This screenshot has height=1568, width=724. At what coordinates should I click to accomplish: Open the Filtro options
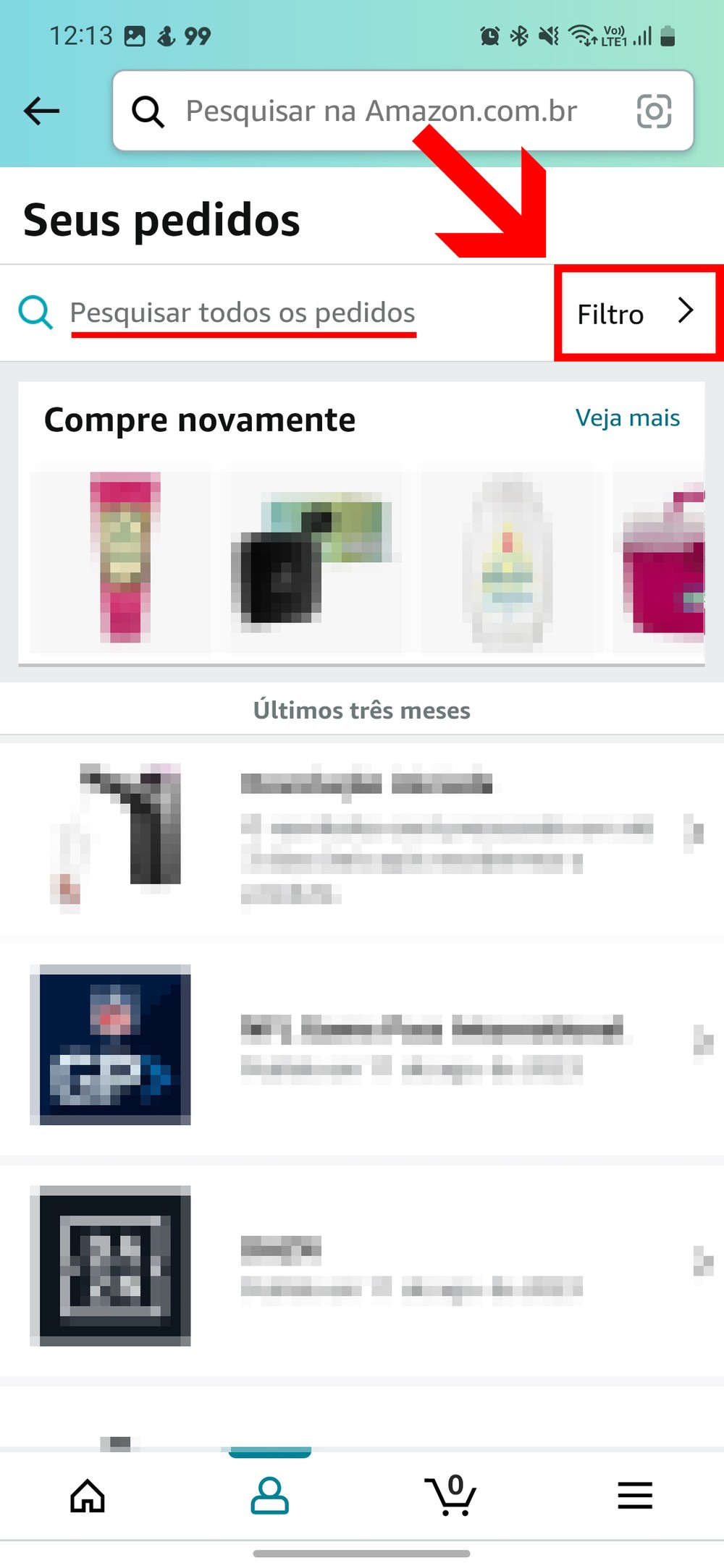pos(635,313)
